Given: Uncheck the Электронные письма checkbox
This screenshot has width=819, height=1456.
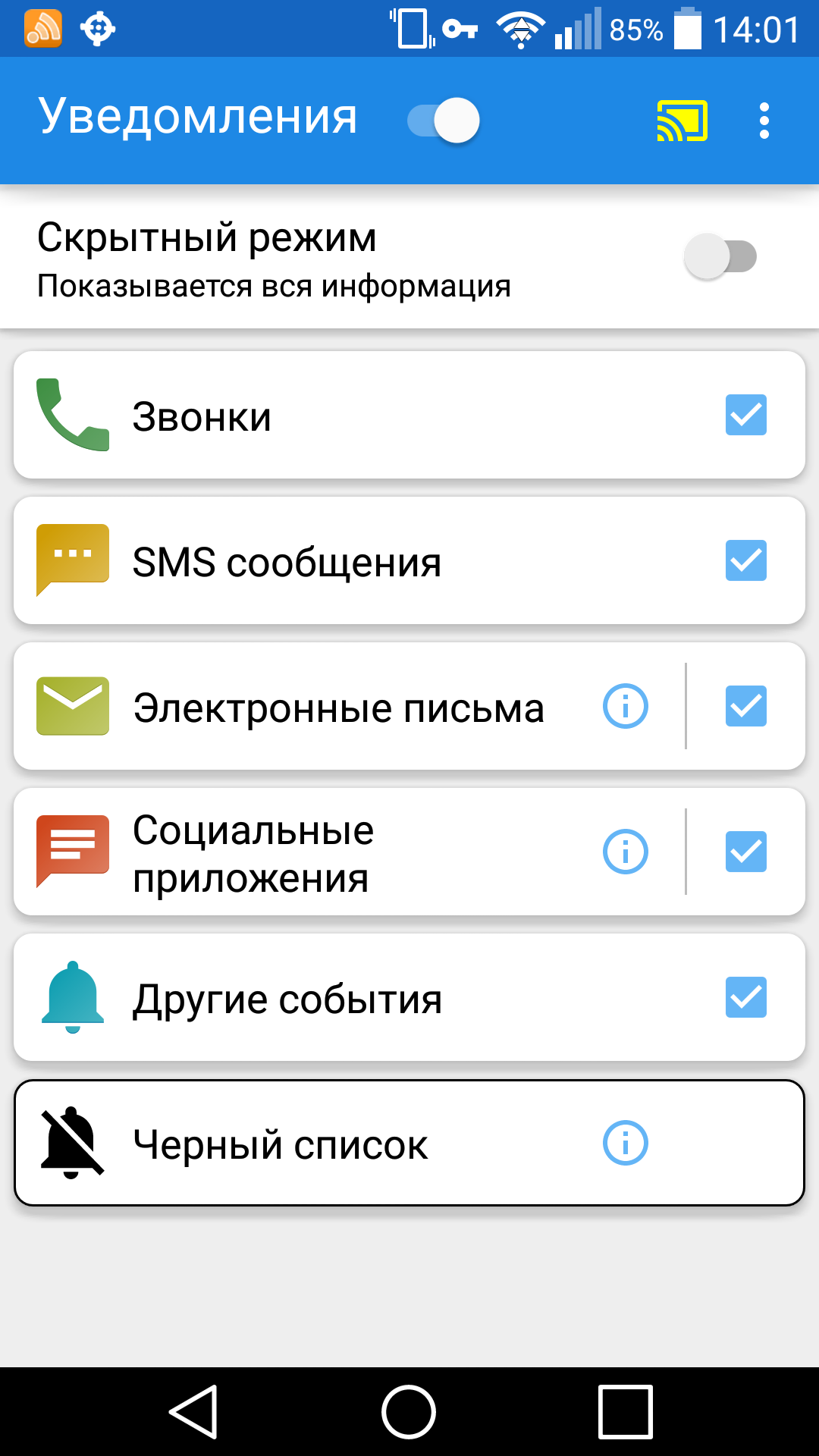Looking at the screenshot, I should pyautogui.click(x=745, y=706).
